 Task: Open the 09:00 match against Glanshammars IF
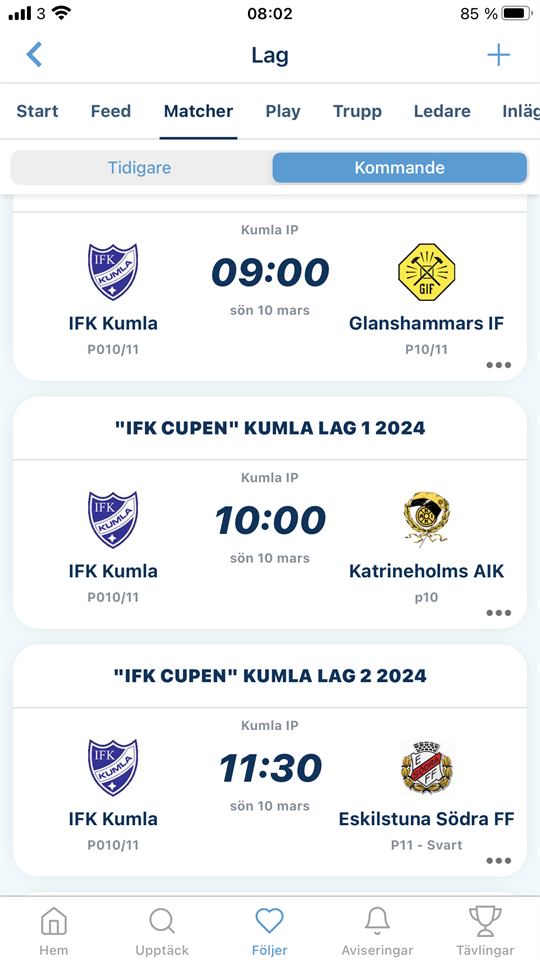tap(270, 296)
